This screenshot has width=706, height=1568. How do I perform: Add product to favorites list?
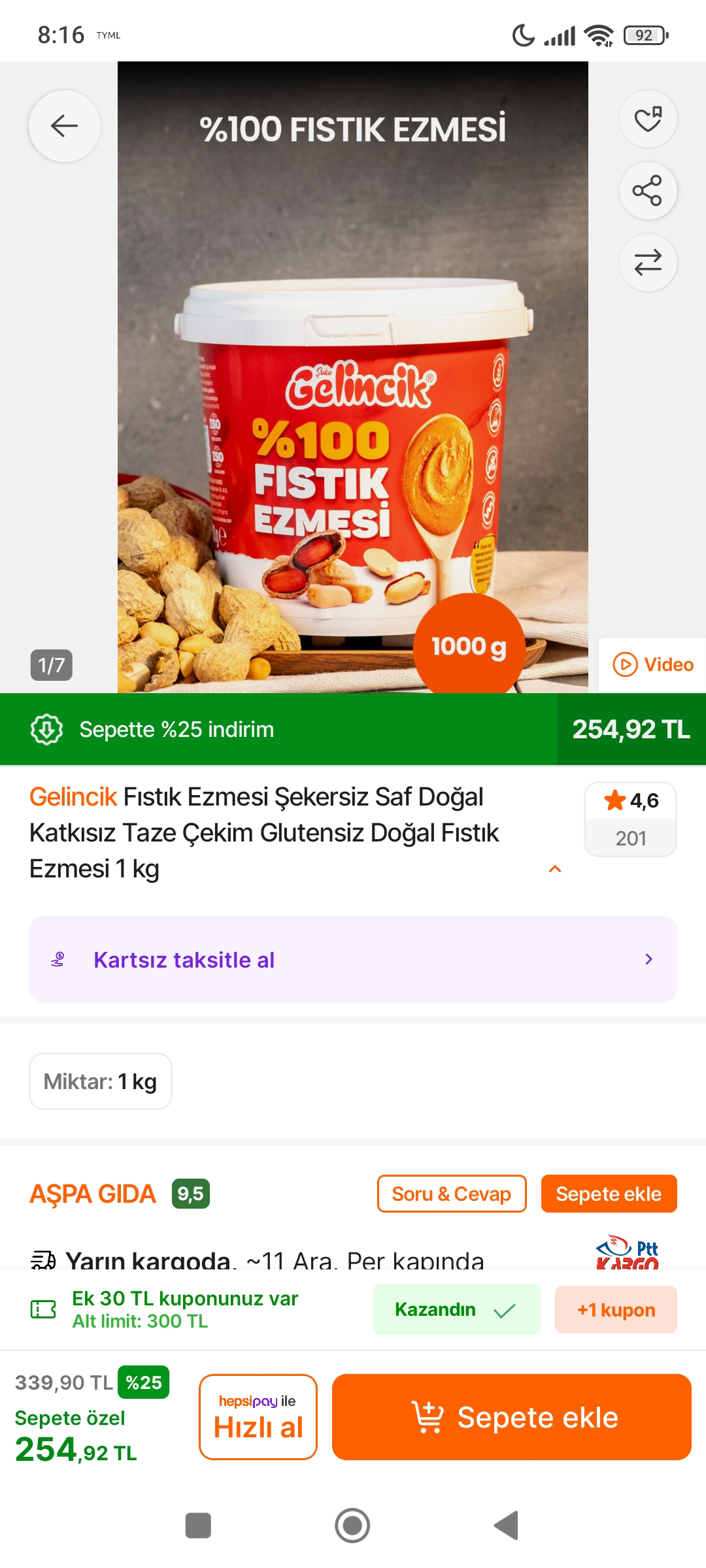click(x=648, y=119)
